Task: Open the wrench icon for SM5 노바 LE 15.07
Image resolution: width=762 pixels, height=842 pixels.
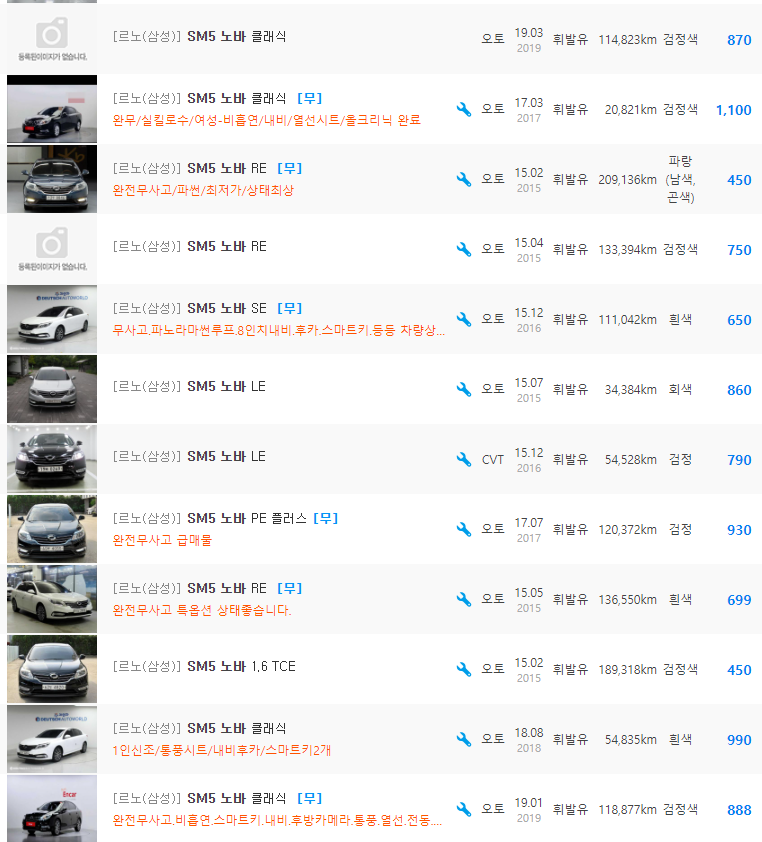Action: (462, 389)
